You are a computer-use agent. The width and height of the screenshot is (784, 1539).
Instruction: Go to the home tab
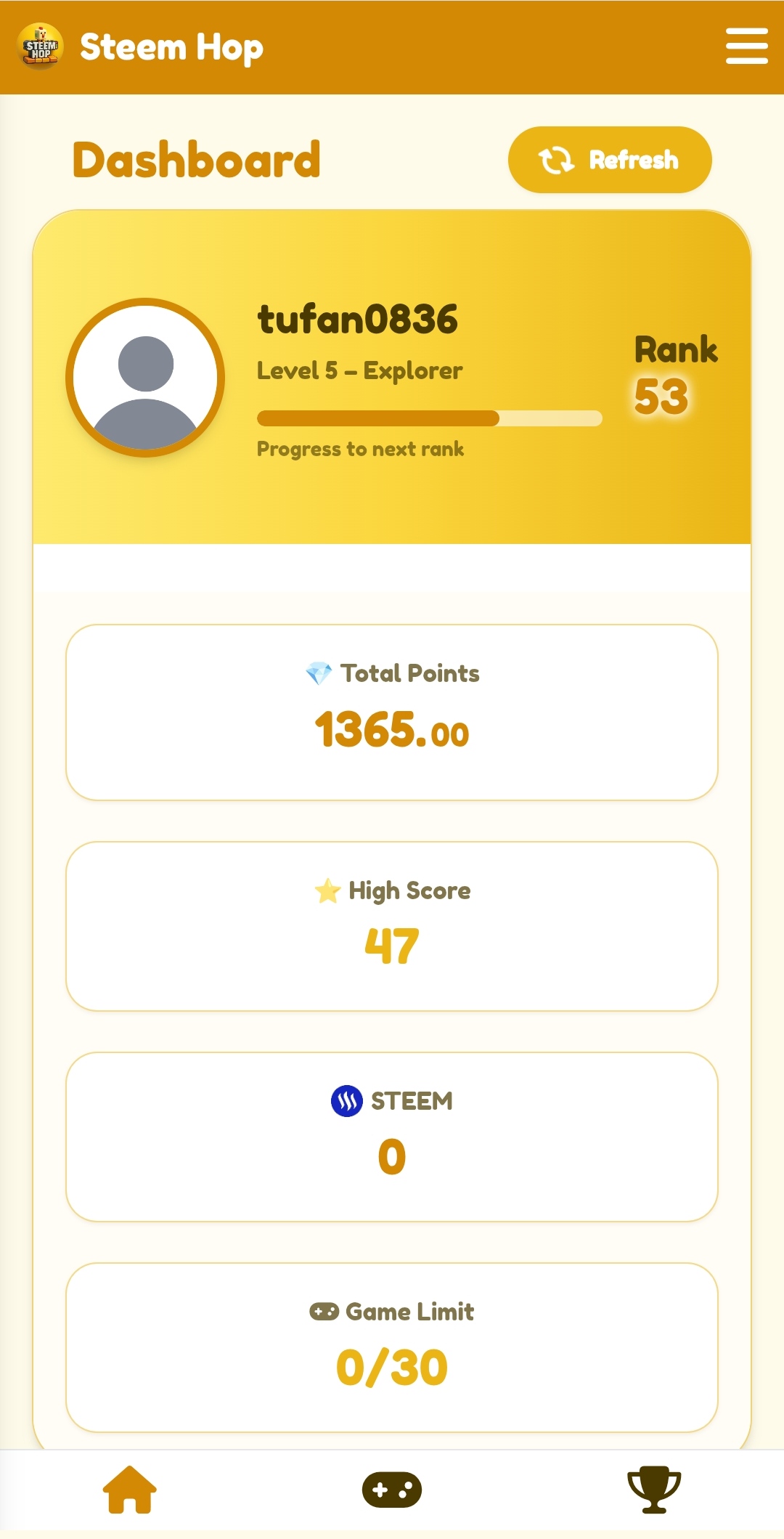pyautogui.click(x=130, y=1490)
